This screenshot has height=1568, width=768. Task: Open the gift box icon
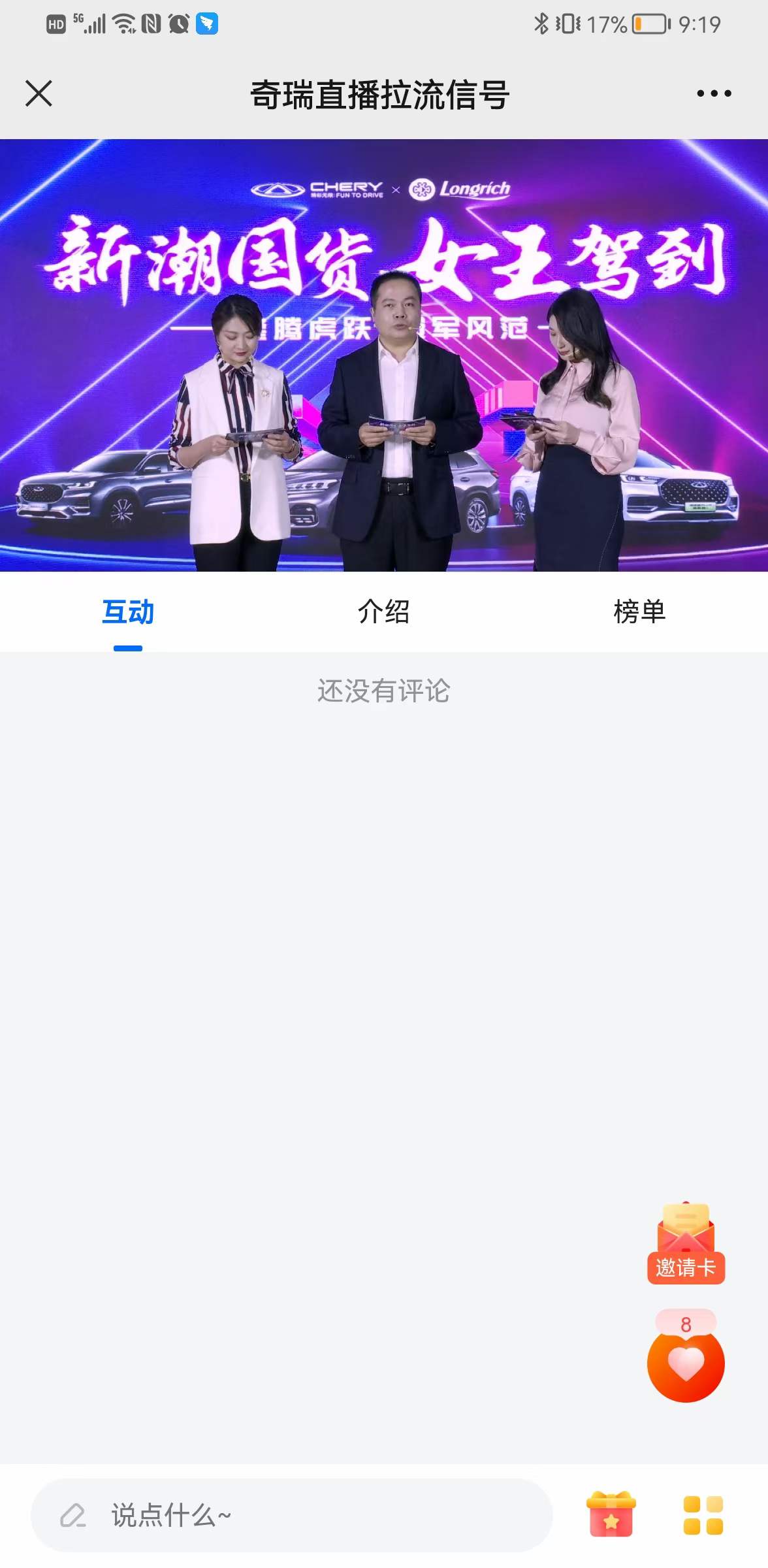tap(611, 1514)
